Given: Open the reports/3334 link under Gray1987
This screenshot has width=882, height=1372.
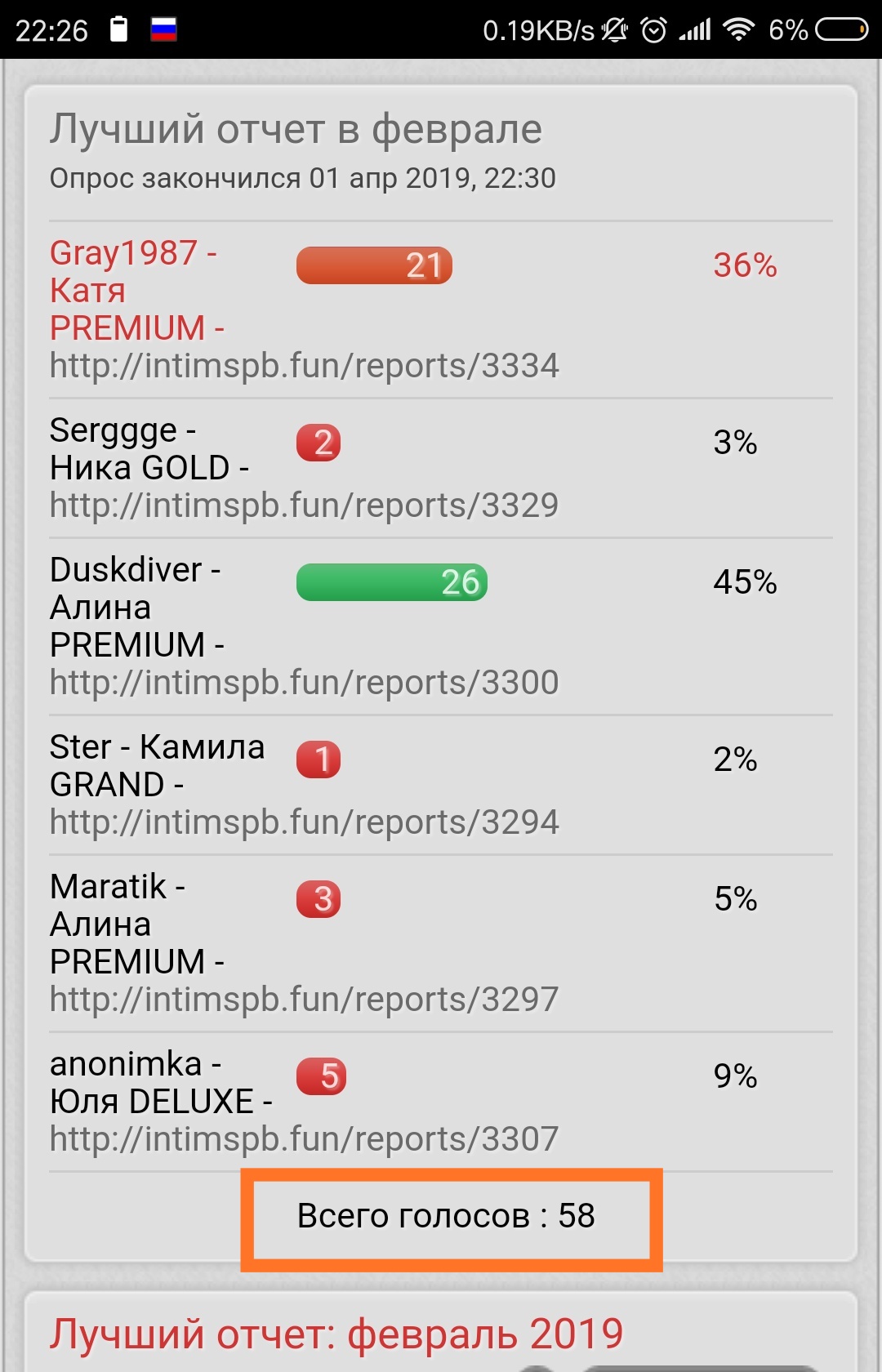Looking at the screenshot, I should 304,366.
